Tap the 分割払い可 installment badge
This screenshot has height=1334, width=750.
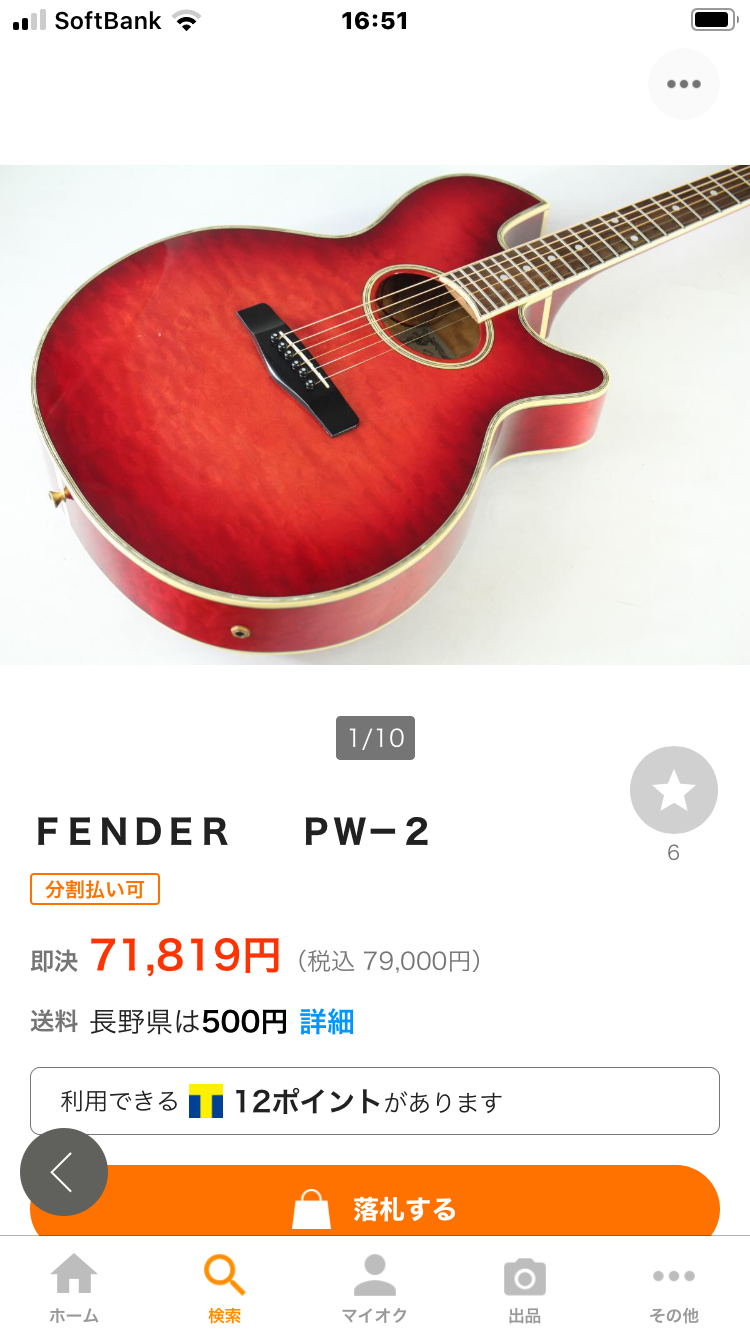[x=95, y=890]
